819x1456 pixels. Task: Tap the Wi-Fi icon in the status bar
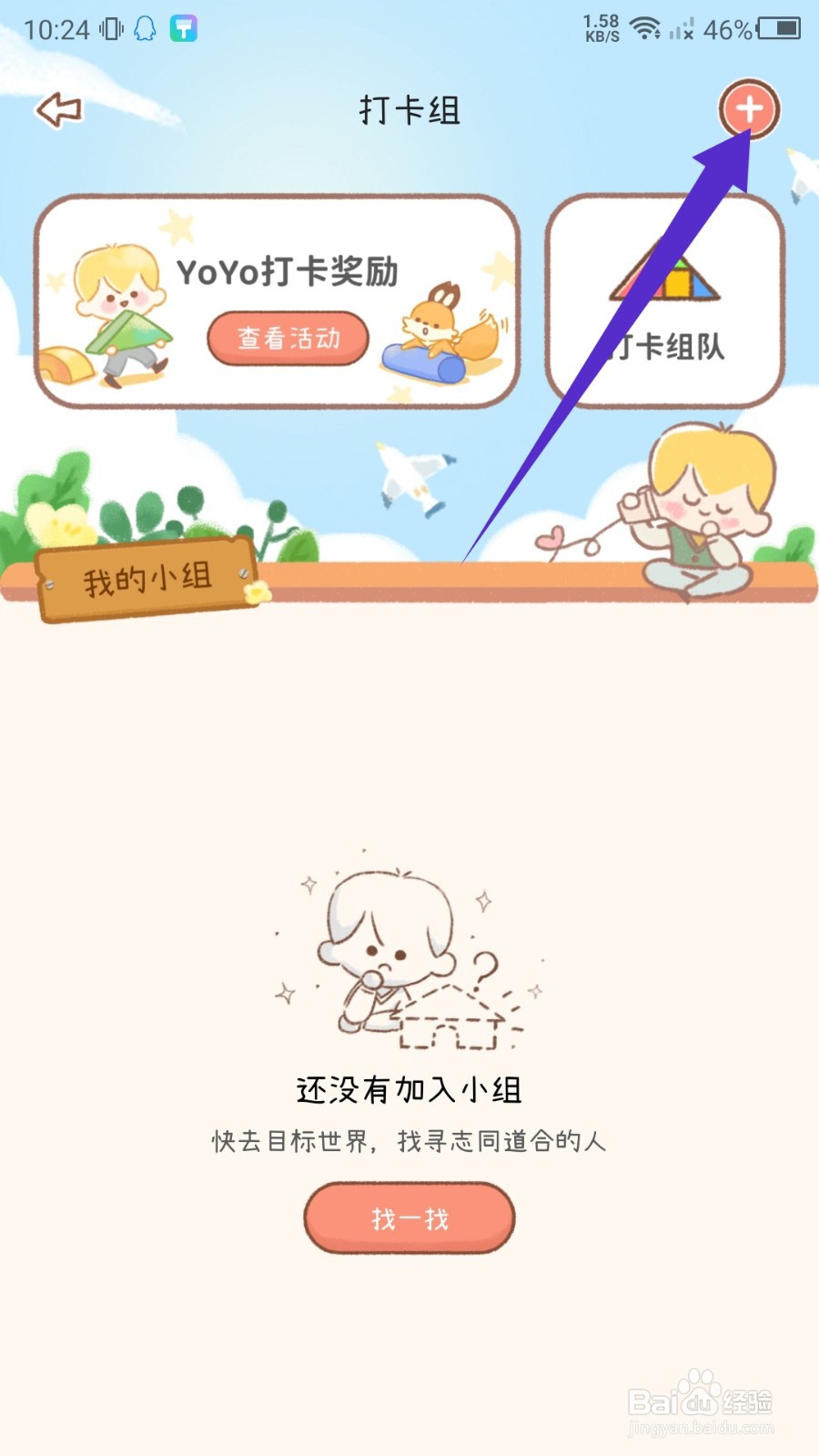646,27
